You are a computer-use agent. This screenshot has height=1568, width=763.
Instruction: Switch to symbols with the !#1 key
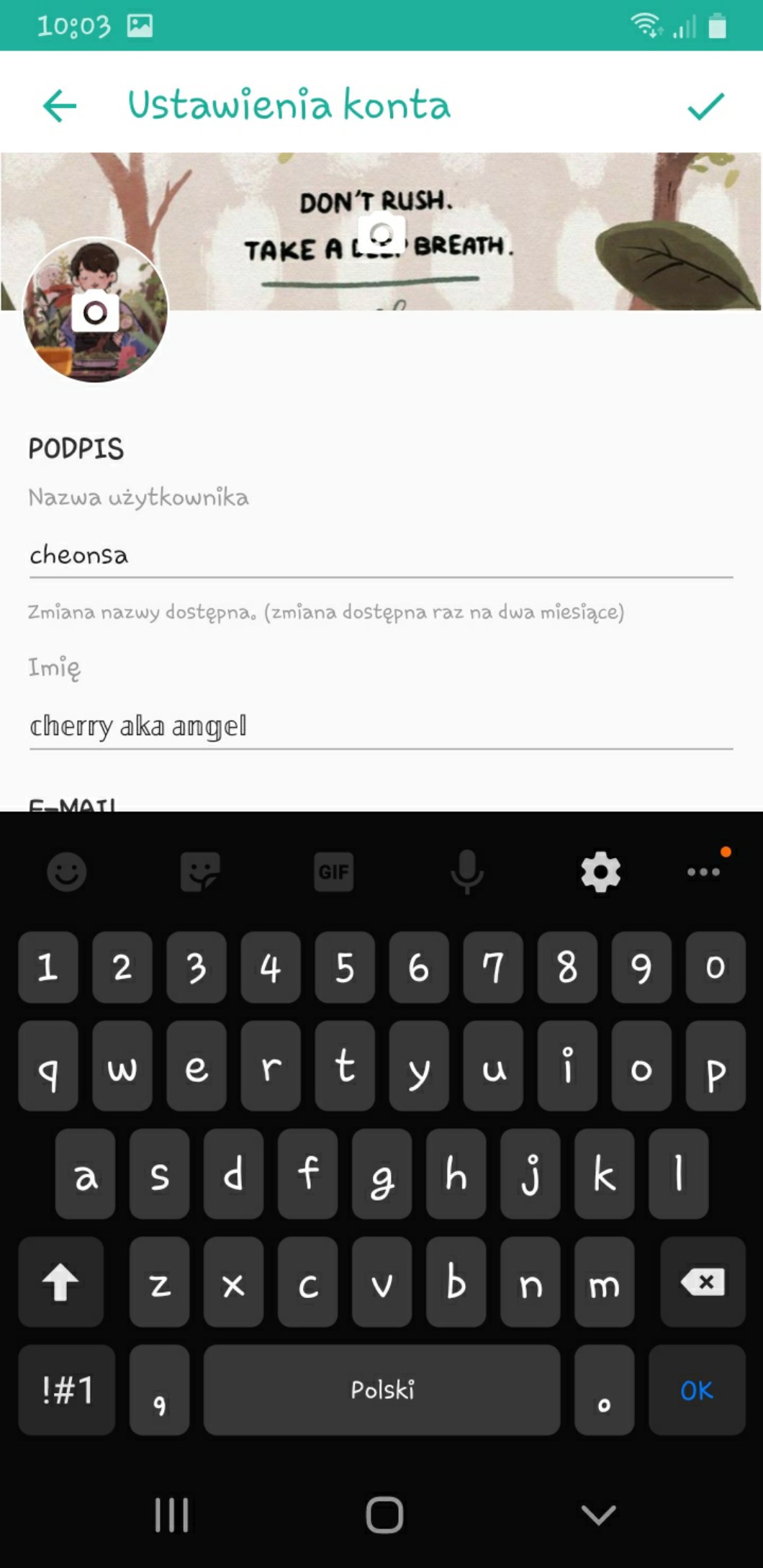pyautogui.click(x=66, y=1390)
